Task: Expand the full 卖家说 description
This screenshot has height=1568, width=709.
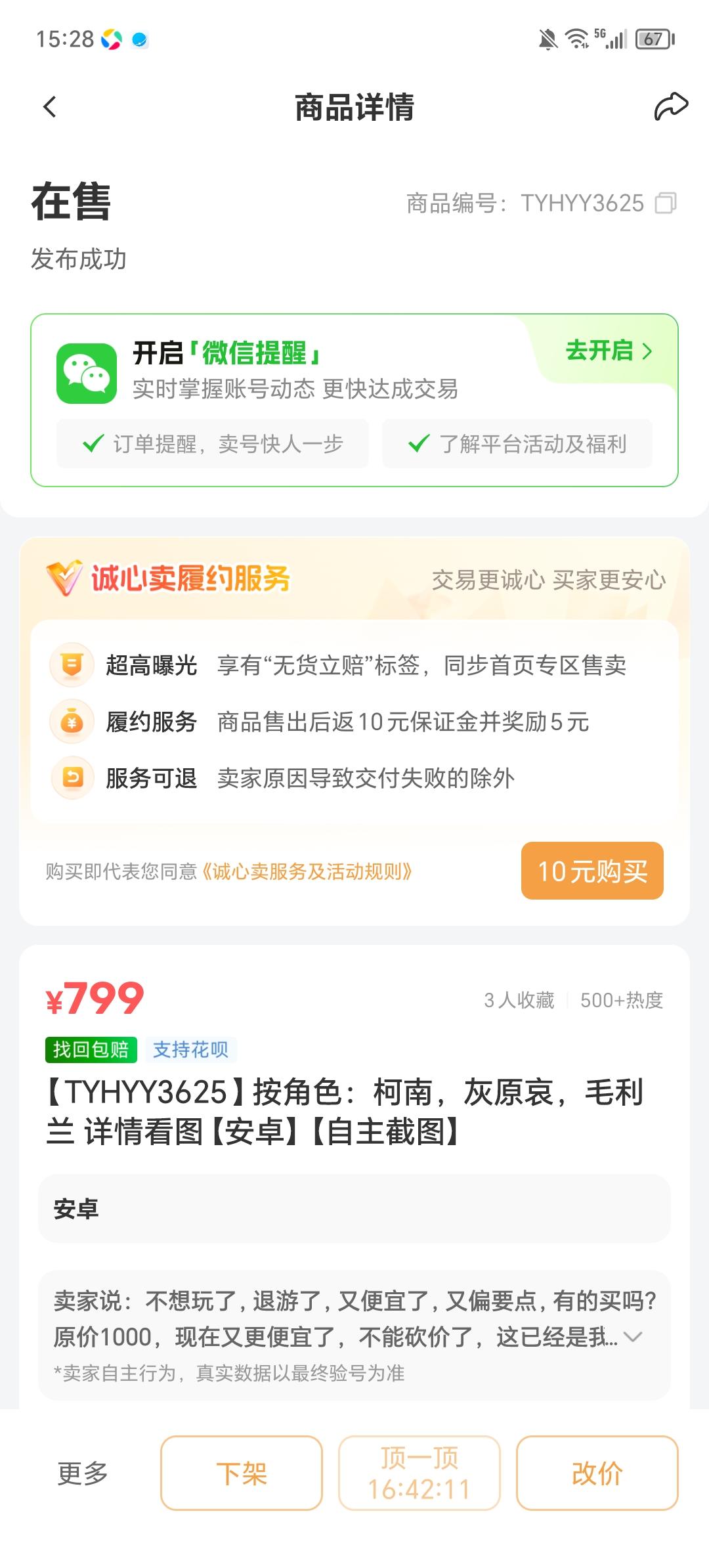Action: click(x=633, y=1337)
